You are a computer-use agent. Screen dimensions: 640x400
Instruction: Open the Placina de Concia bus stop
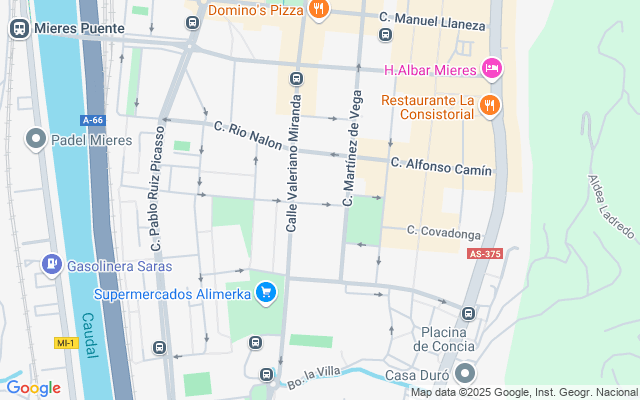[x=469, y=313]
